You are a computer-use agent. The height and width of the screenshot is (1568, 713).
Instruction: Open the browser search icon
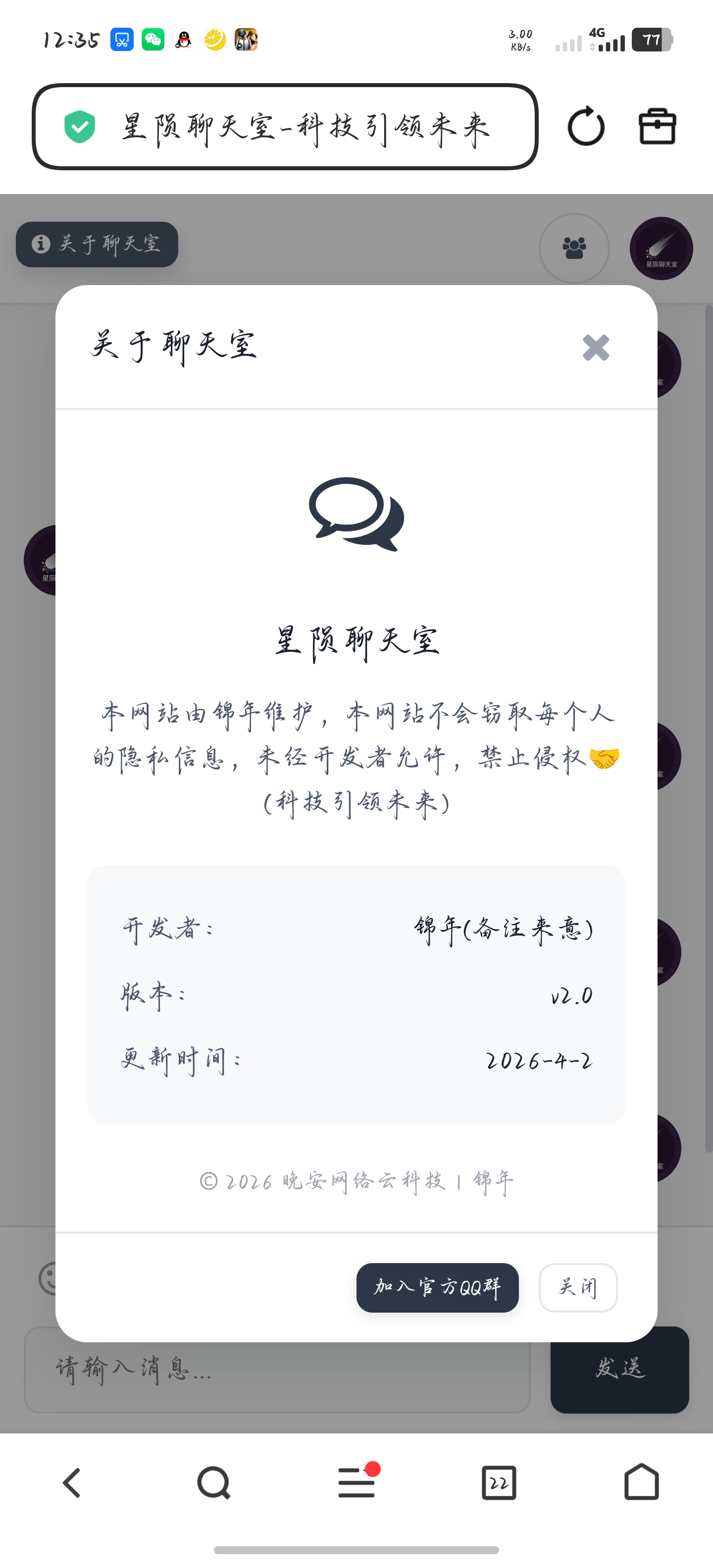pyautogui.click(x=214, y=1482)
